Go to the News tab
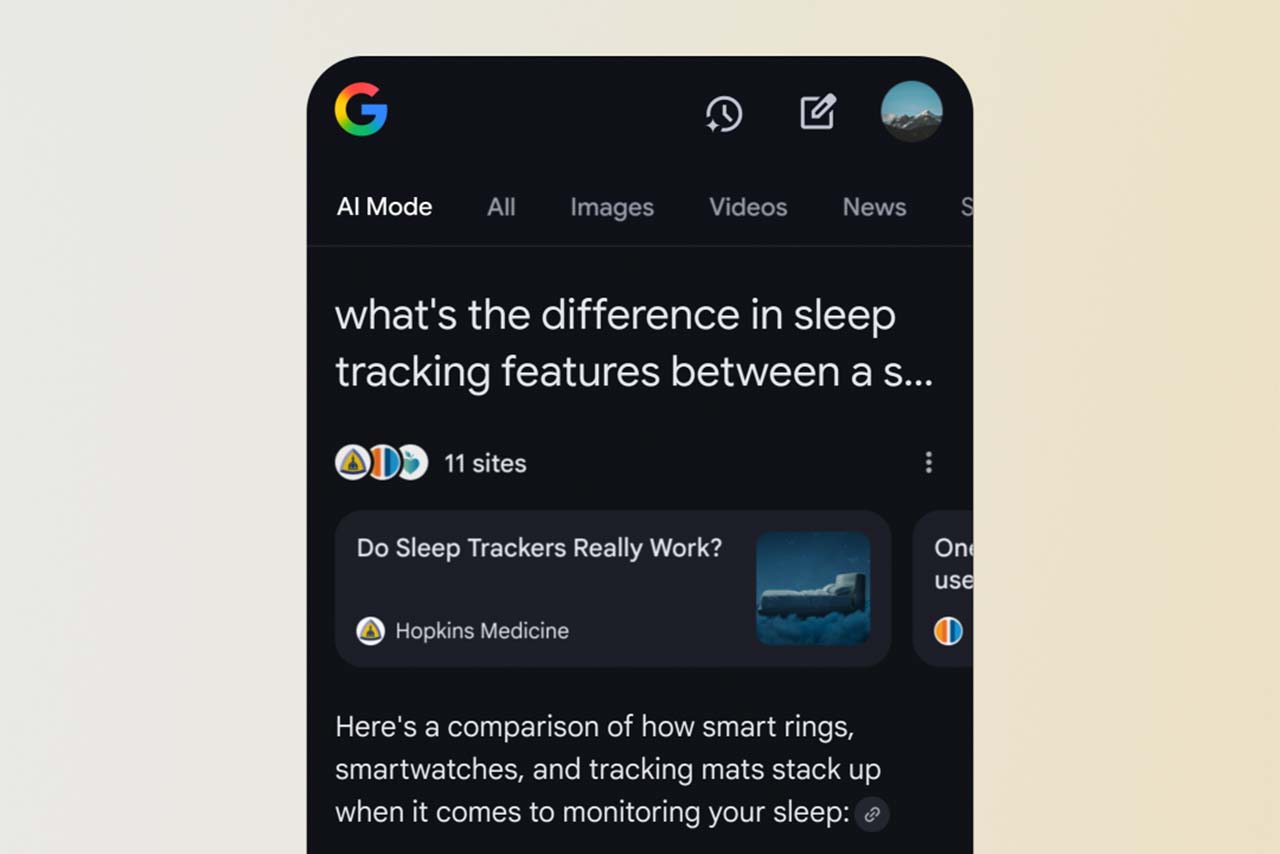The image size is (1280, 854). click(874, 207)
